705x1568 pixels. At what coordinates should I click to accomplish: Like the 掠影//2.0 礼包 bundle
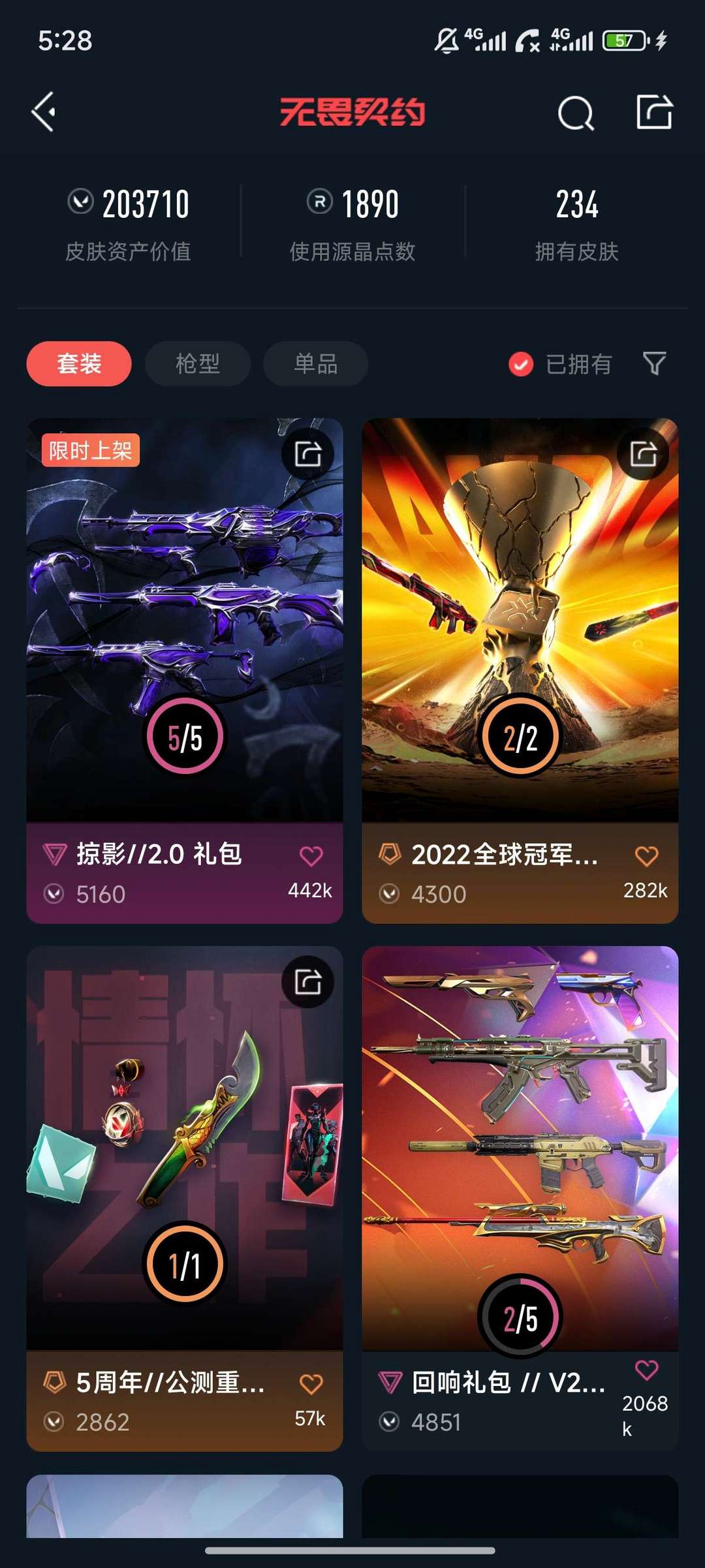[x=311, y=856]
